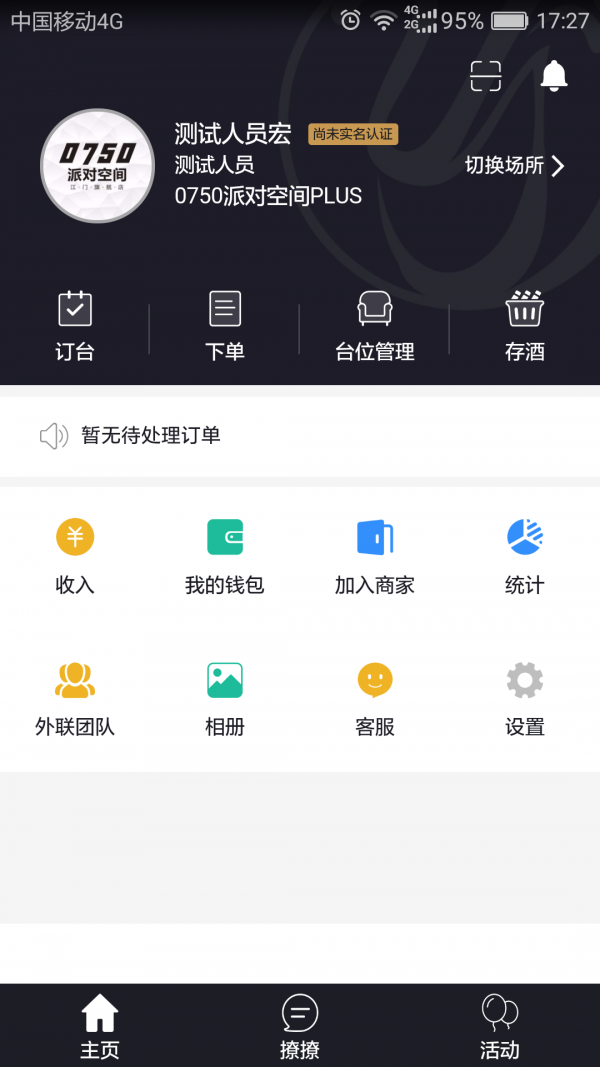Open 设置 settings
This screenshot has height=1067, width=600.
[x=525, y=698]
